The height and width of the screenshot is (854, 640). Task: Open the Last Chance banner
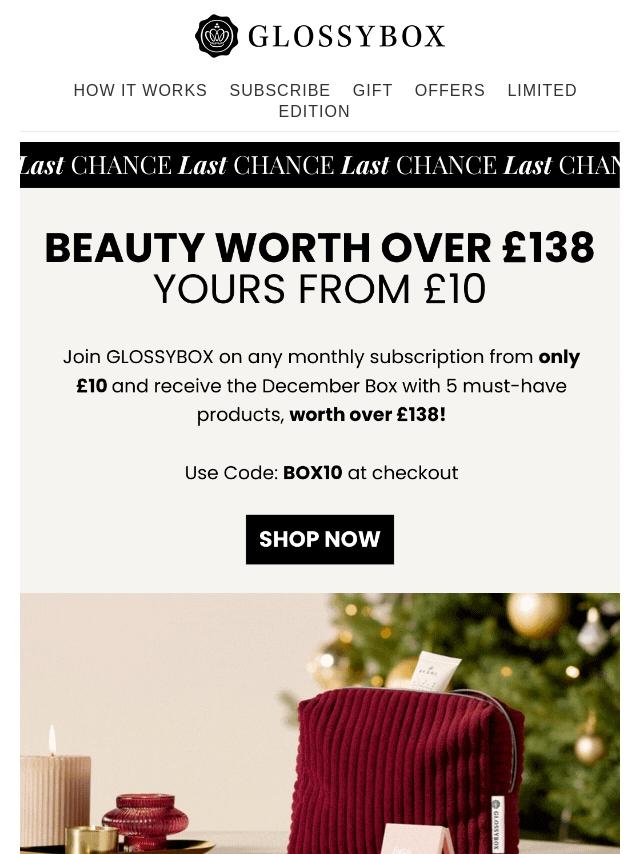320,165
